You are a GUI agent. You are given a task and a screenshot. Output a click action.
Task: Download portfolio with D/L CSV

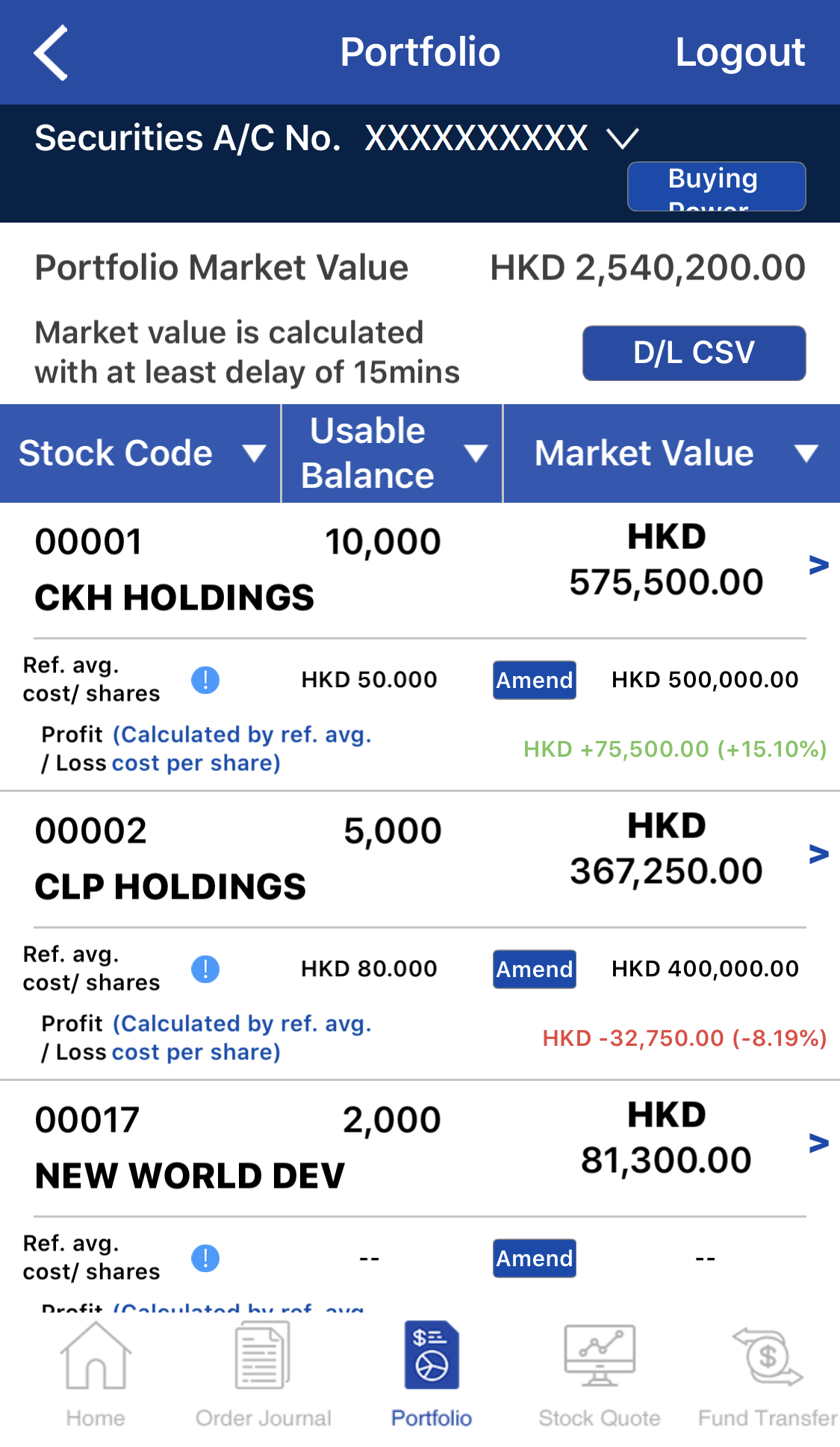(x=694, y=353)
